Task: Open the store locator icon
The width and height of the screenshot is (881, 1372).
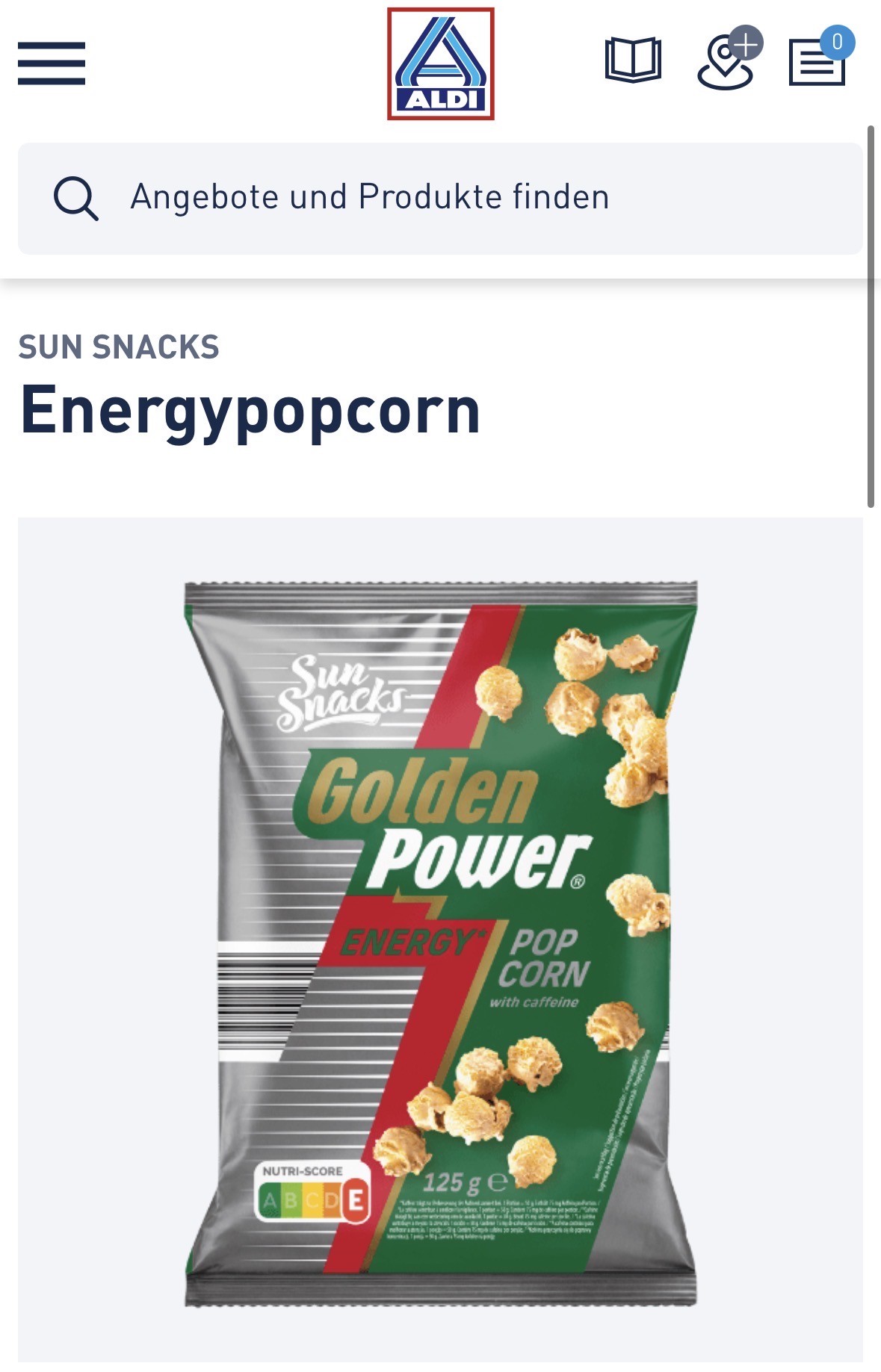Action: [726, 61]
